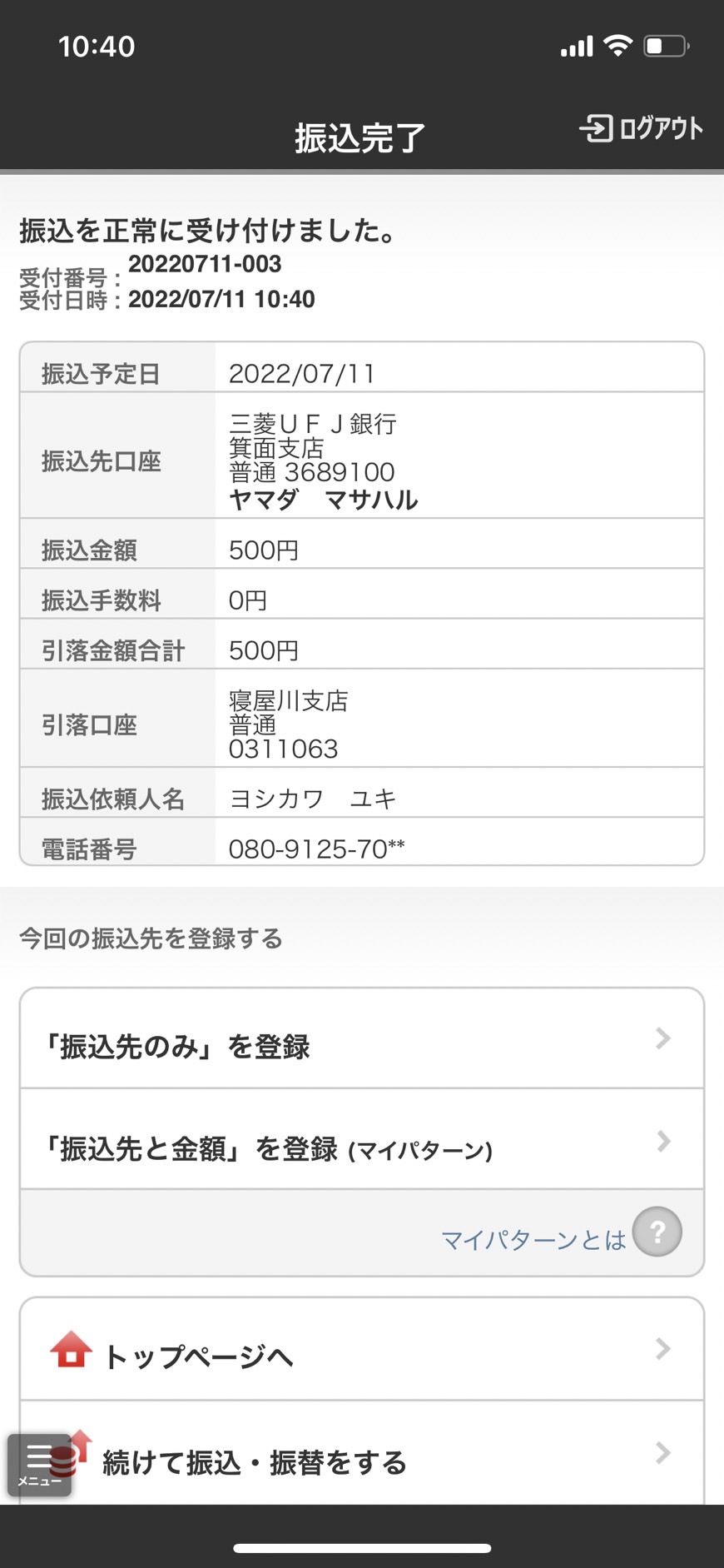Log out via the ログアウト button
This screenshot has width=724, height=1568.
pyautogui.click(x=641, y=129)
